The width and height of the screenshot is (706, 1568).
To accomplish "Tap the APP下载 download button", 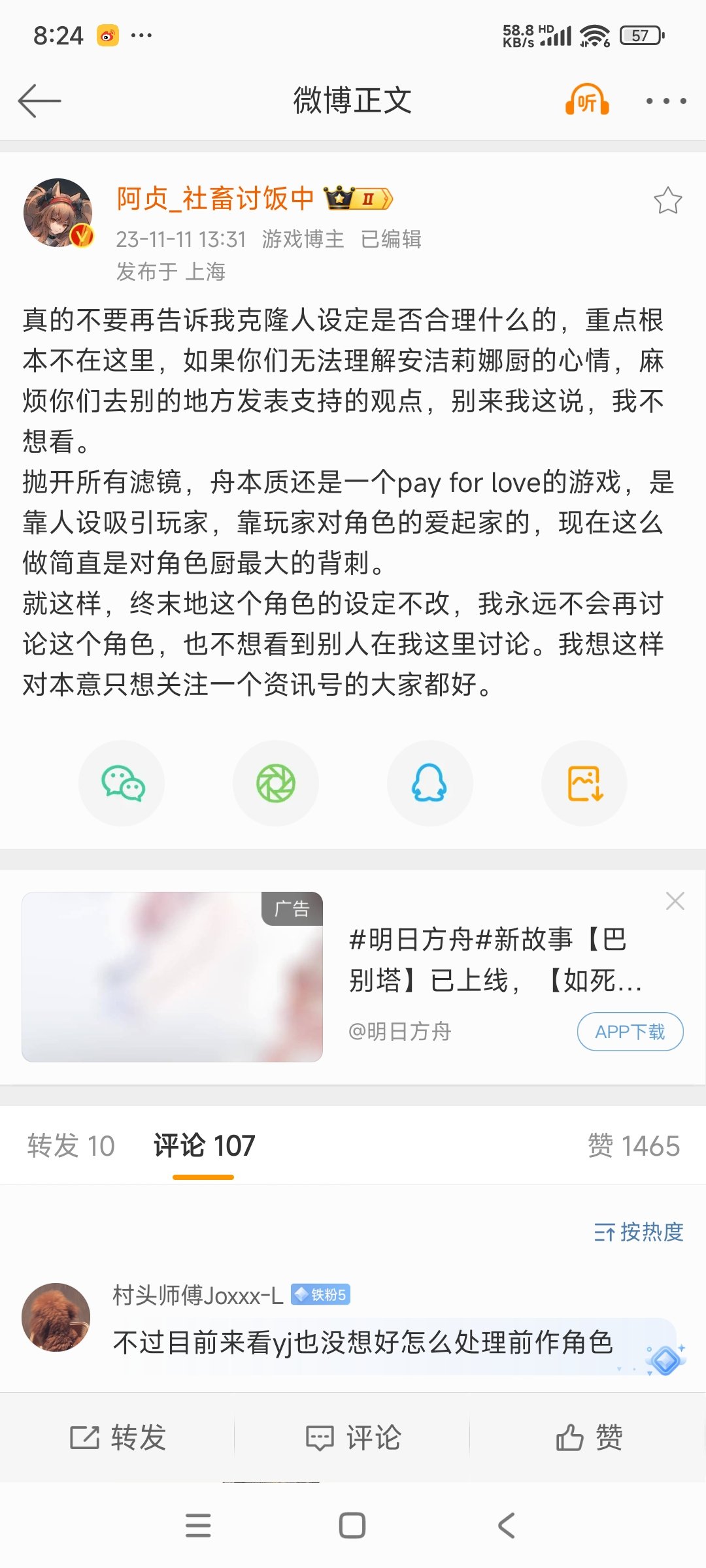I will [630, 1031].
